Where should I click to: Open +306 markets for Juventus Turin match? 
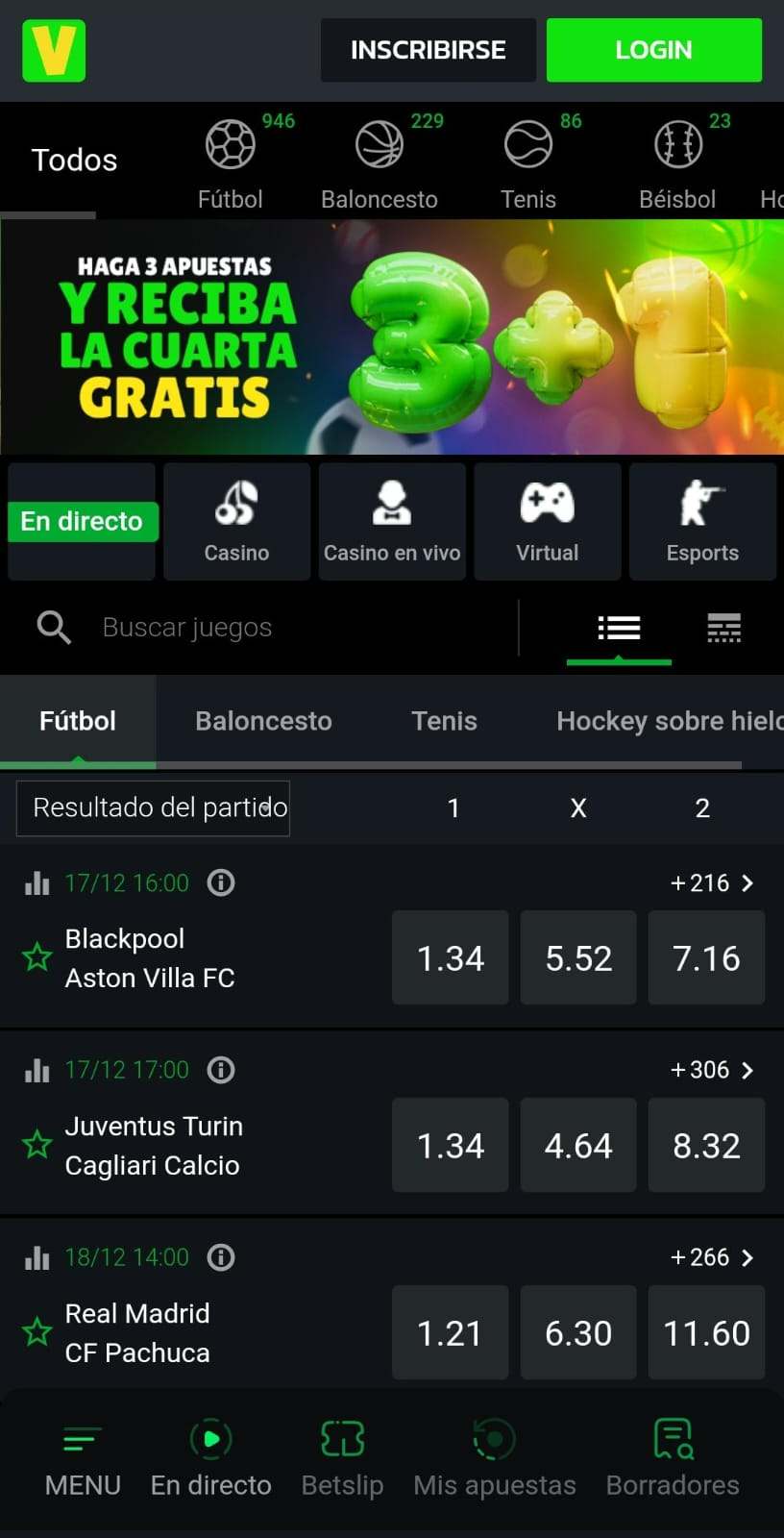click(712, 1070)
